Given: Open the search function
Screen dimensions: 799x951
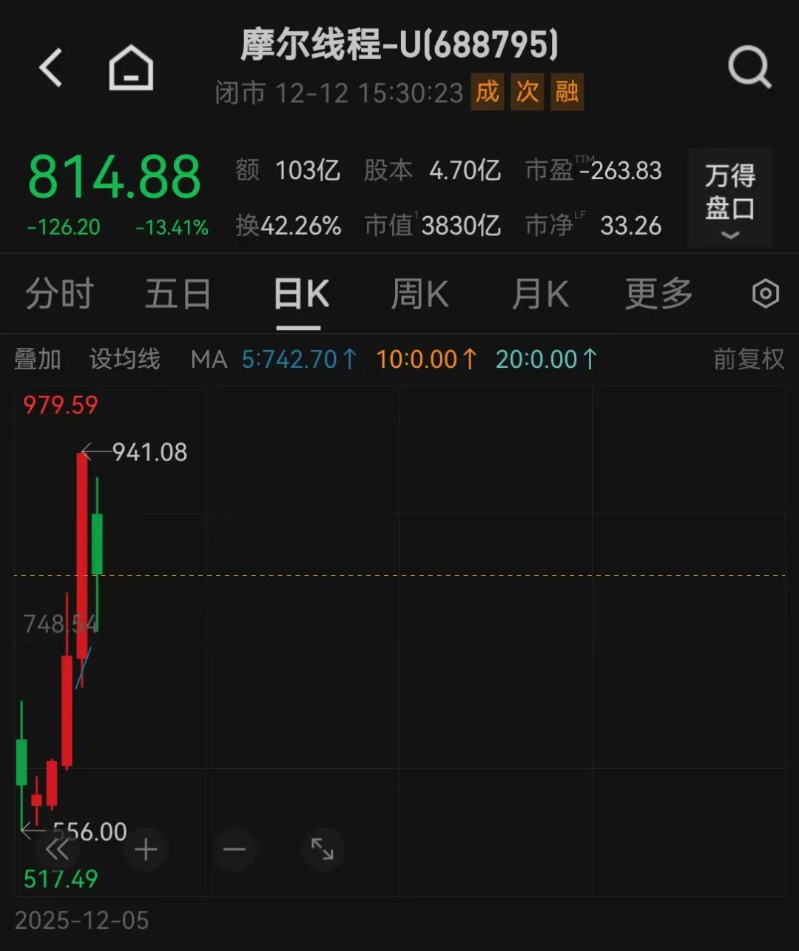Looking at the screenshot, I should (x=748, y=68).
